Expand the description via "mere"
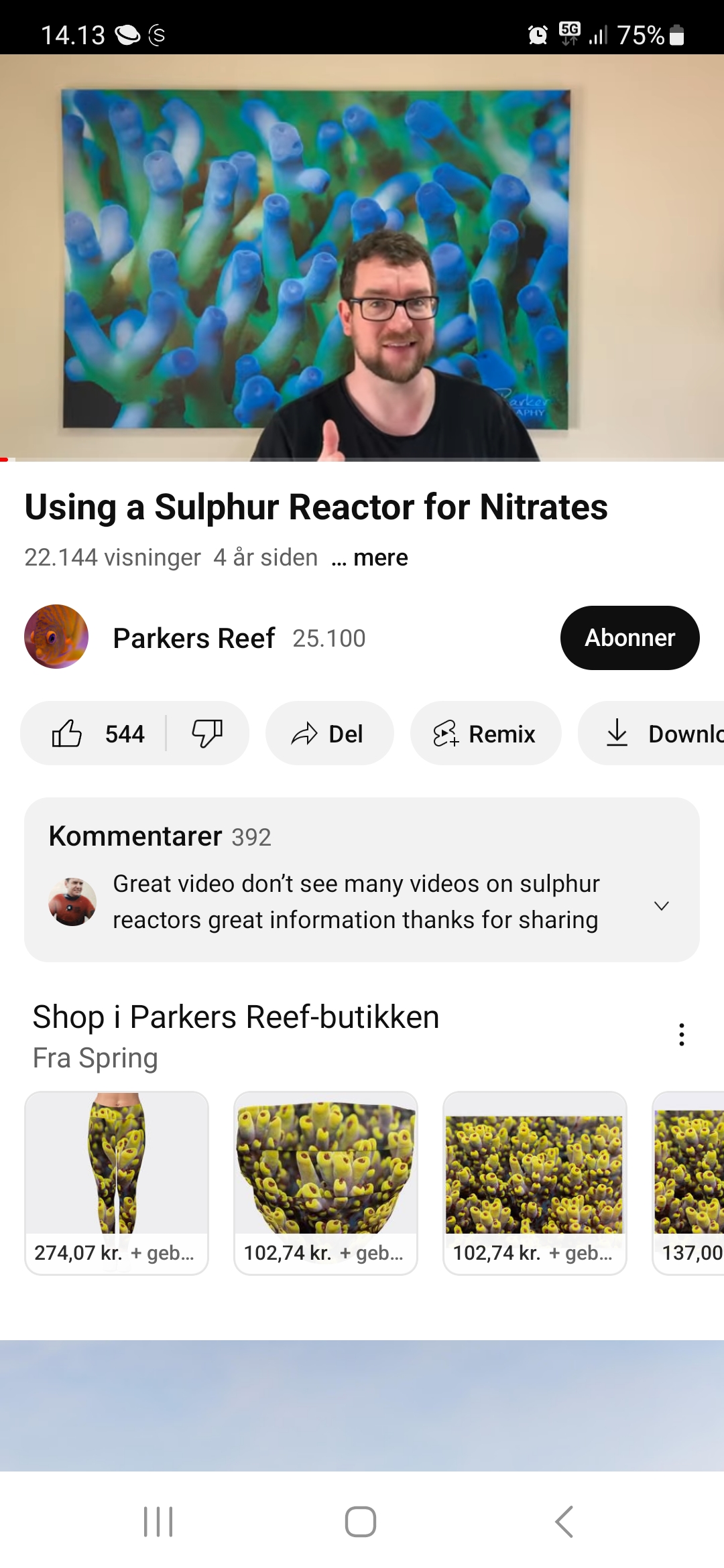 379,558
